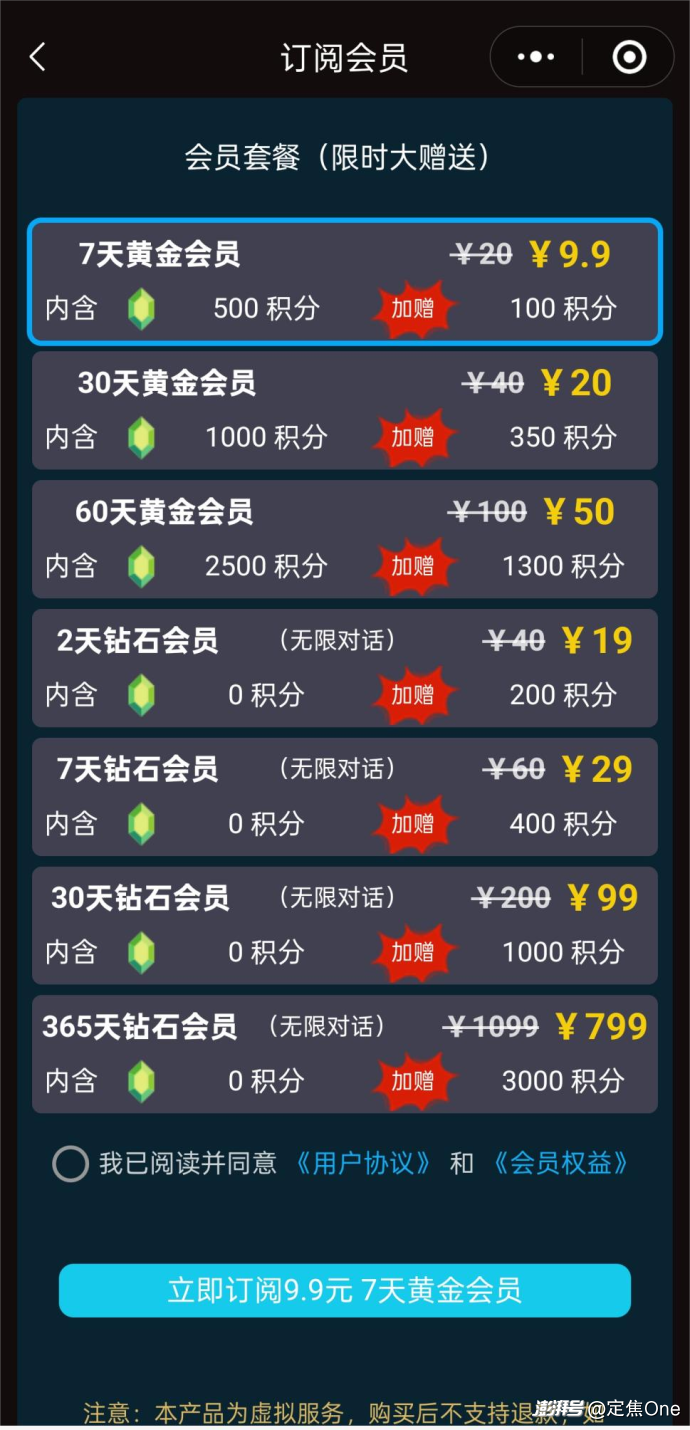This screenshot has width=690, height=1430.
Task: Choose the 30天黄金会员 plan
Action: point(344,410)
